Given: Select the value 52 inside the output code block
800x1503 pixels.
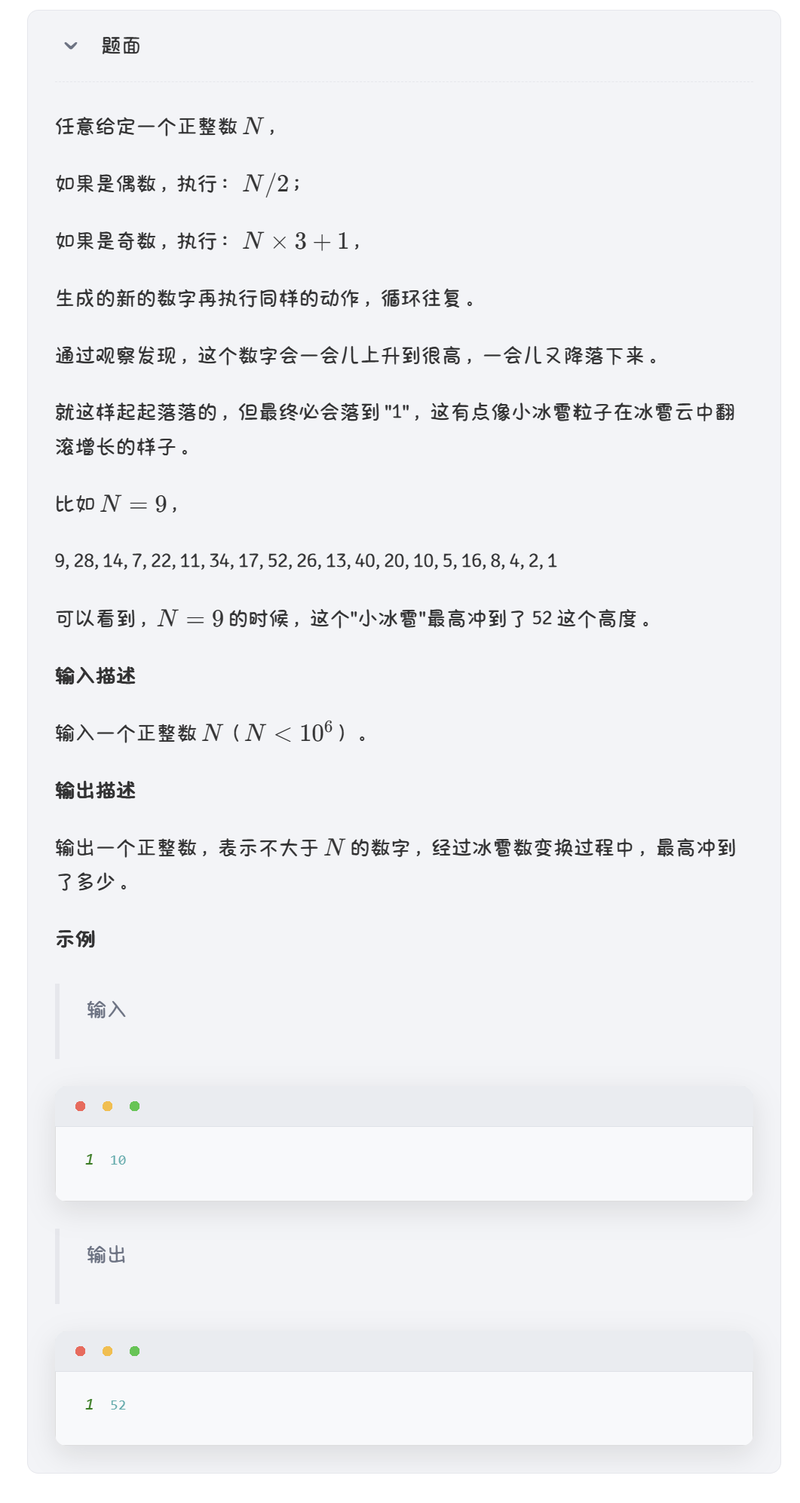Looking at the screenshot, I should click(119, 1404).
